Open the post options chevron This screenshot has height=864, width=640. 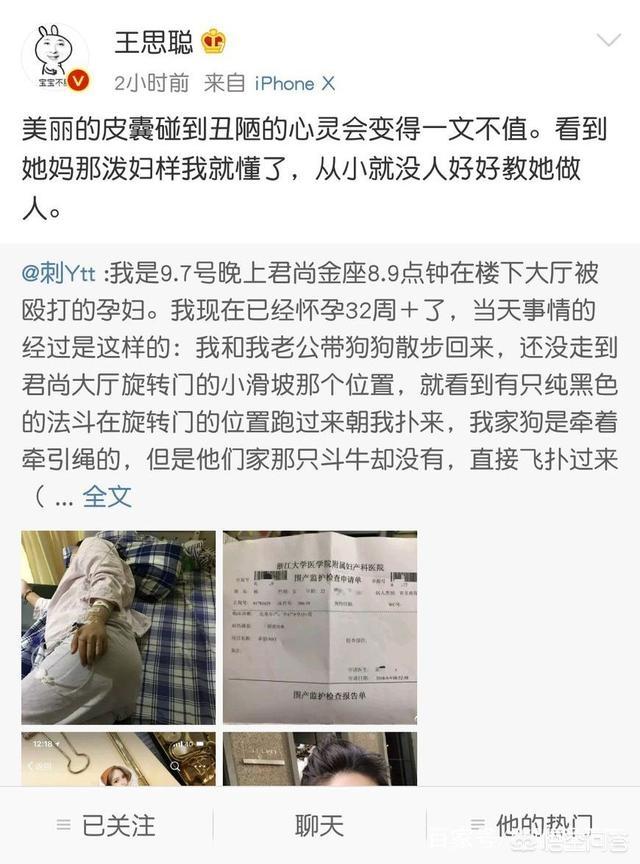(608, 41)
